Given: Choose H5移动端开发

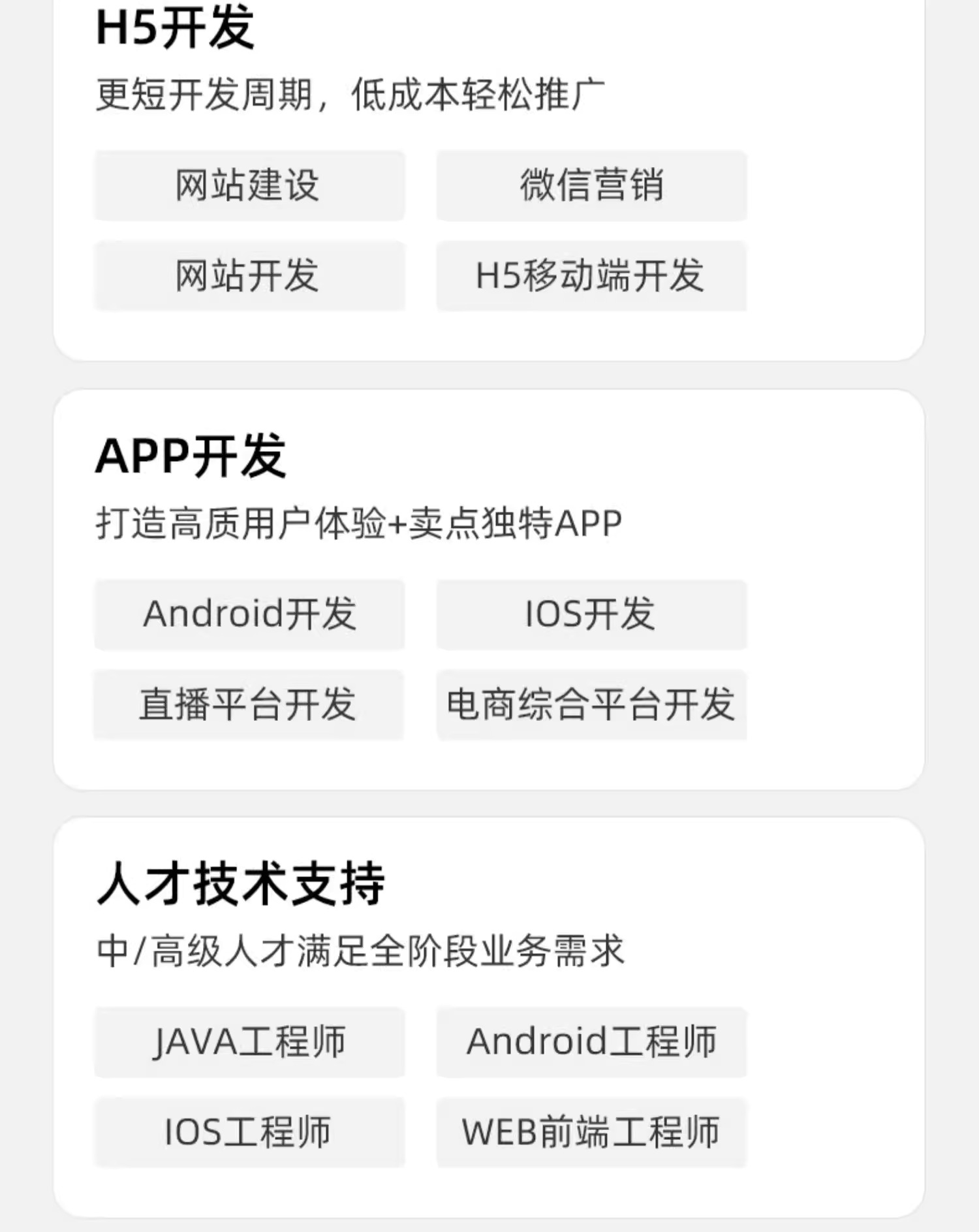Looking at the screenshot, I should pyautogui.click(x=591, y=276).
